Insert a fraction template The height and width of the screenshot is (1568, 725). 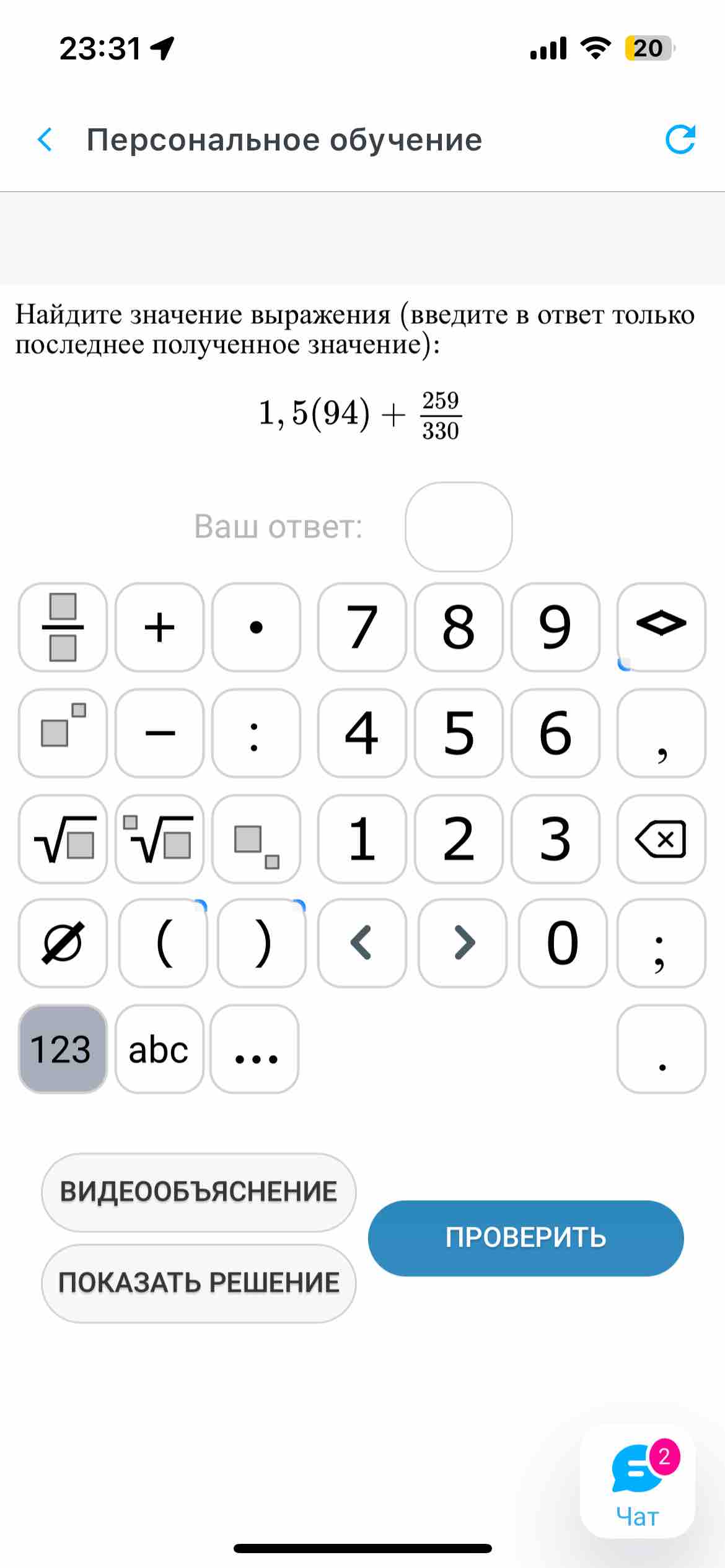click(x=63, y=627)
